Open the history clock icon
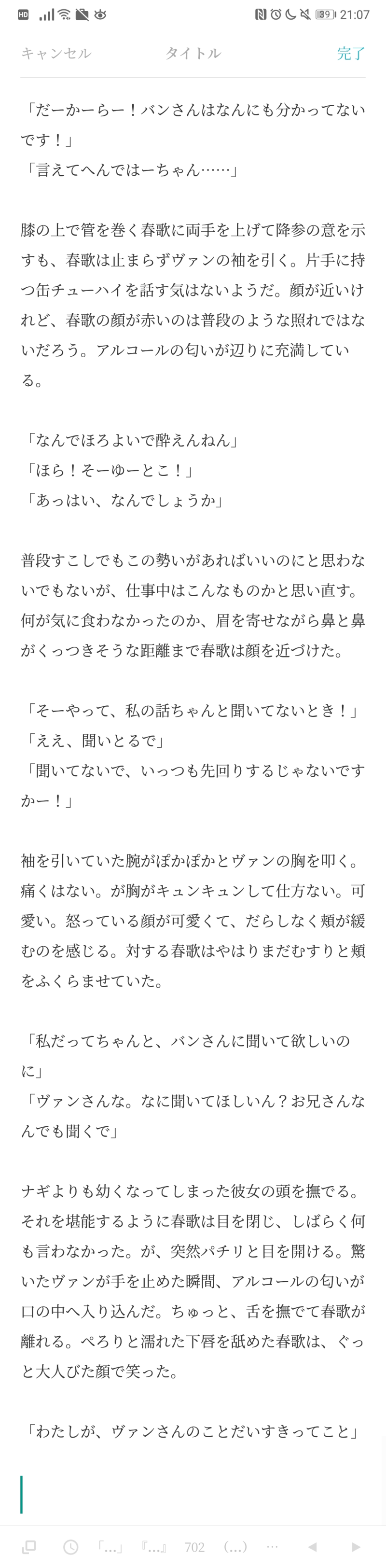 tap(70, 1547)
